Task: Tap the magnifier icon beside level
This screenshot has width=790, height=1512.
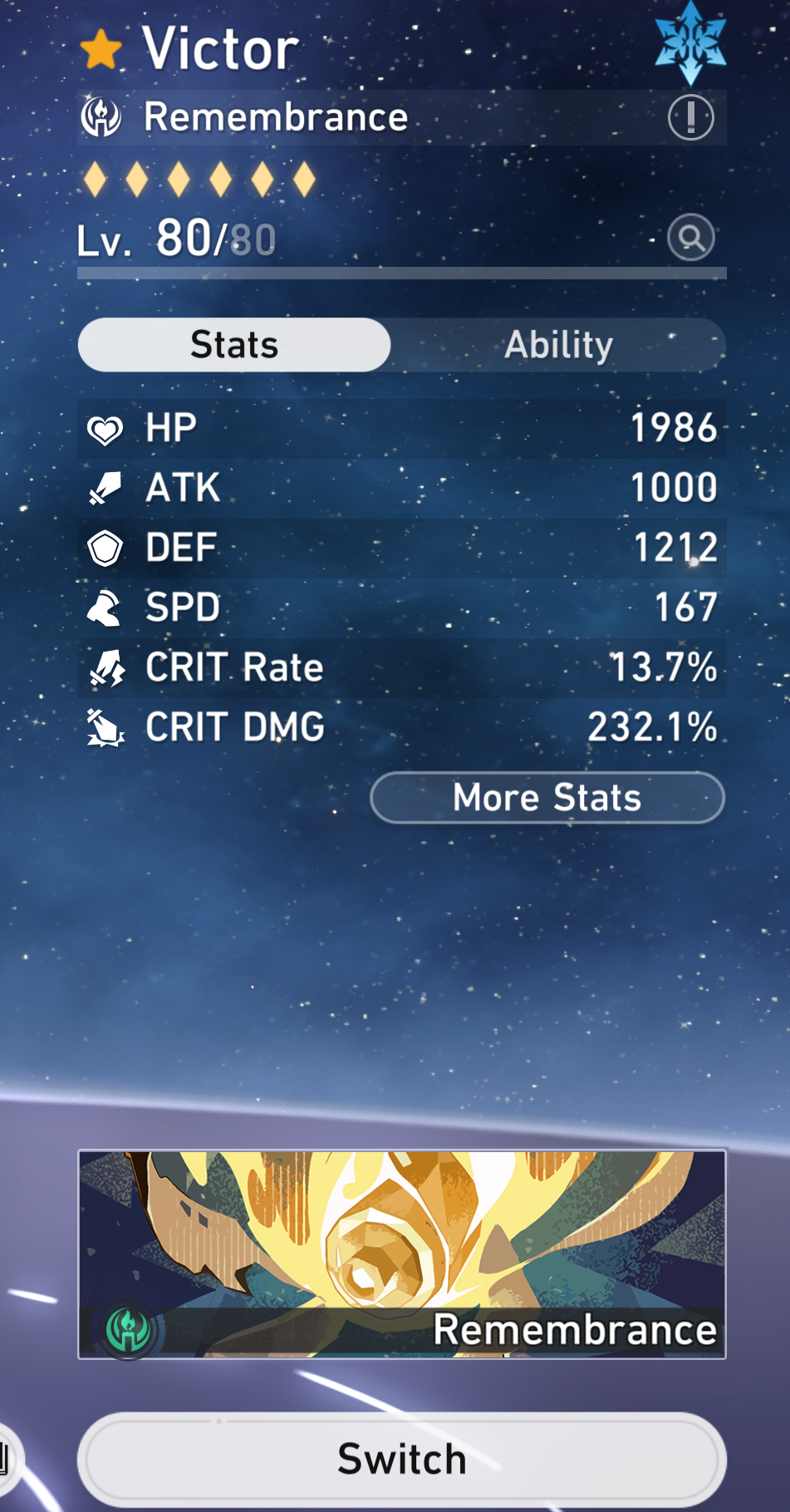Action: pos(690,238)
